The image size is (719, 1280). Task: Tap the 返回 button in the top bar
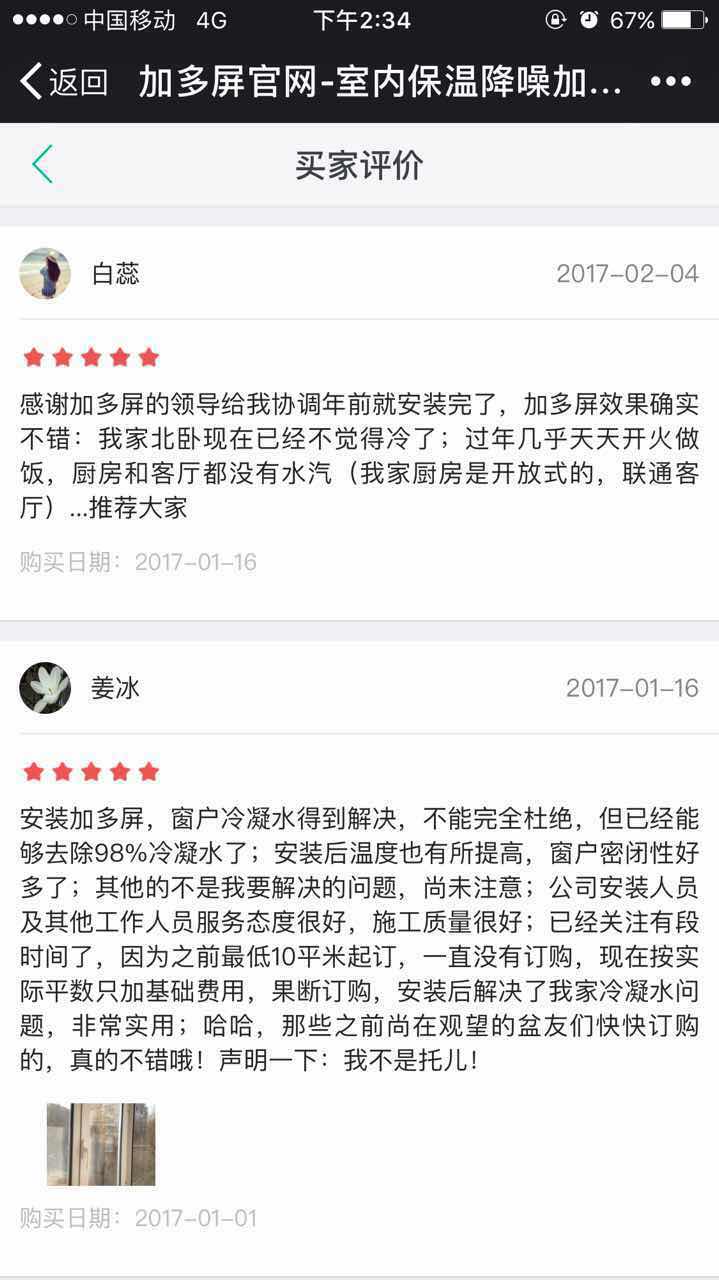pos(64,82)
